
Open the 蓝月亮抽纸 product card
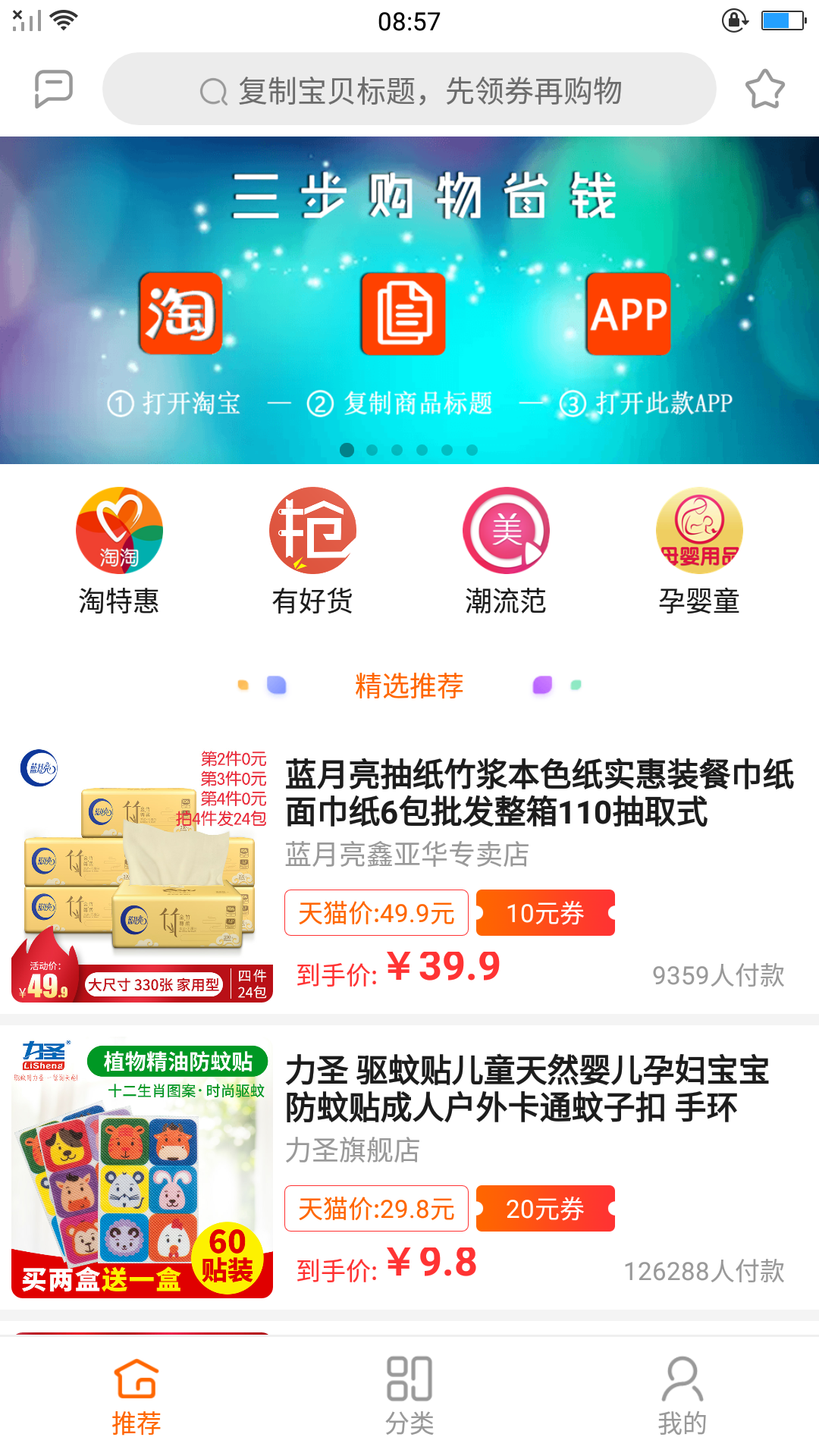pyautogui.click(x=409, y=876)
